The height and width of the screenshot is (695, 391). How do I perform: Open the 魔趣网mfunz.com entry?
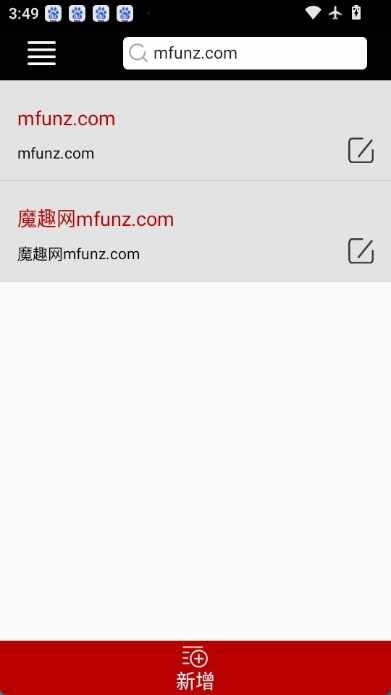[196, 231]
